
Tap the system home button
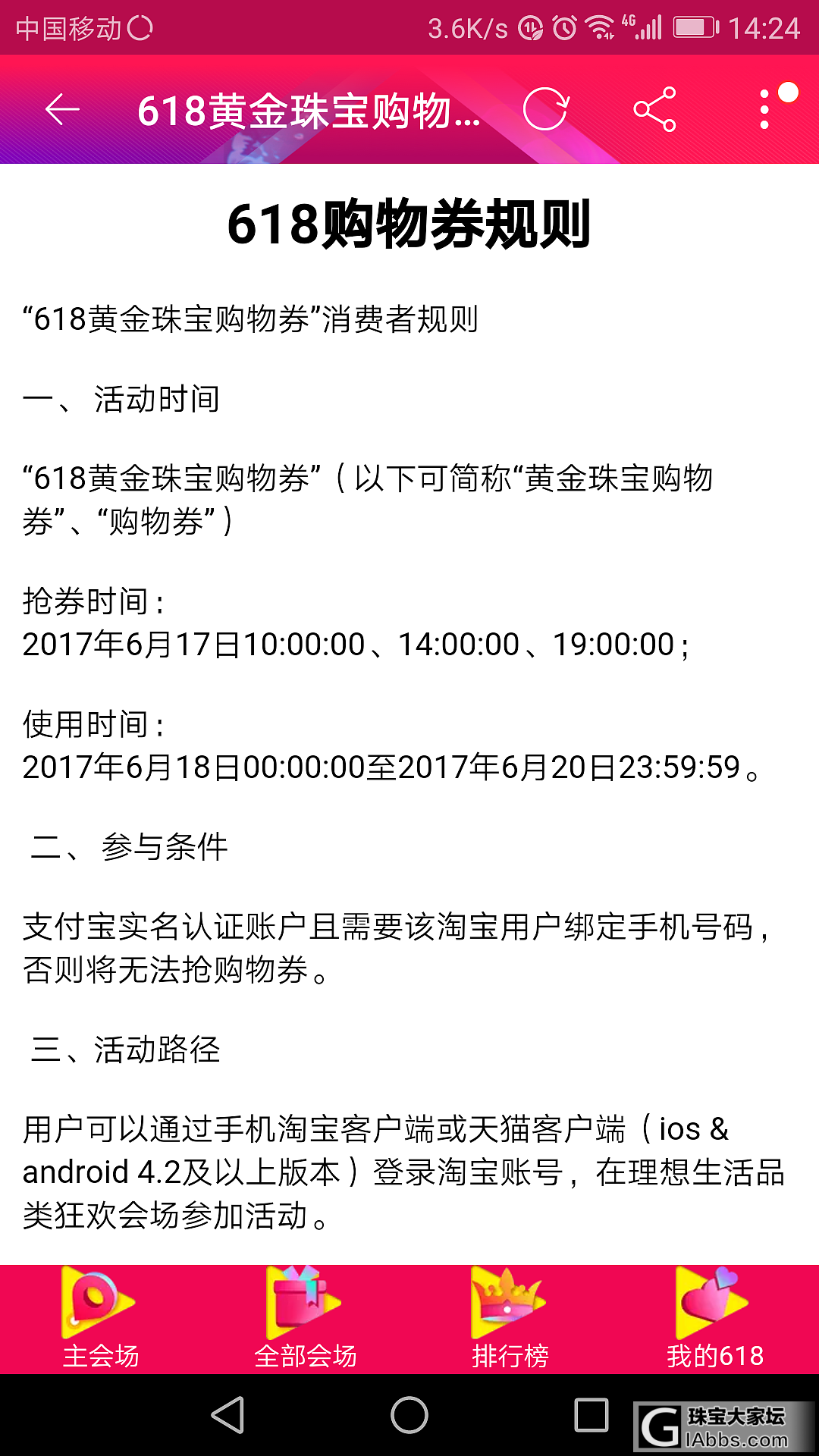(409, 1415)
